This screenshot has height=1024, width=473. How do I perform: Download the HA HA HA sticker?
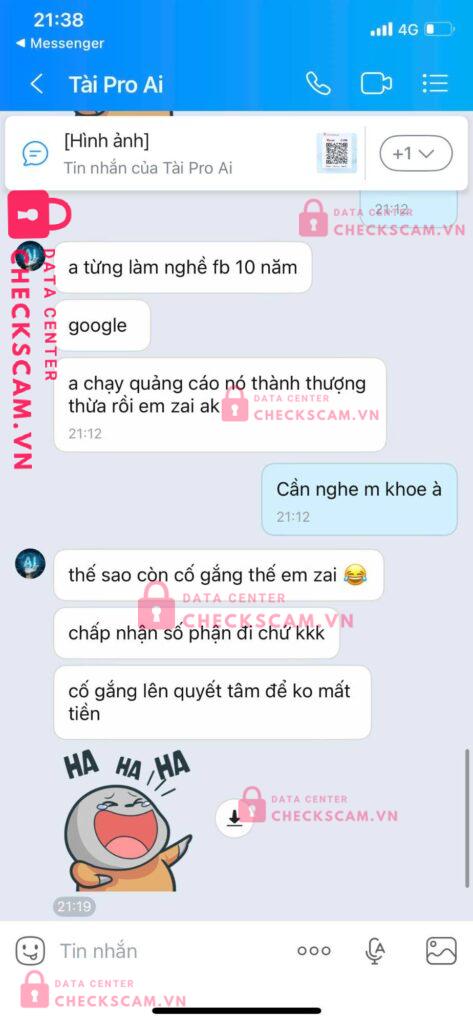tap(234, 818)
